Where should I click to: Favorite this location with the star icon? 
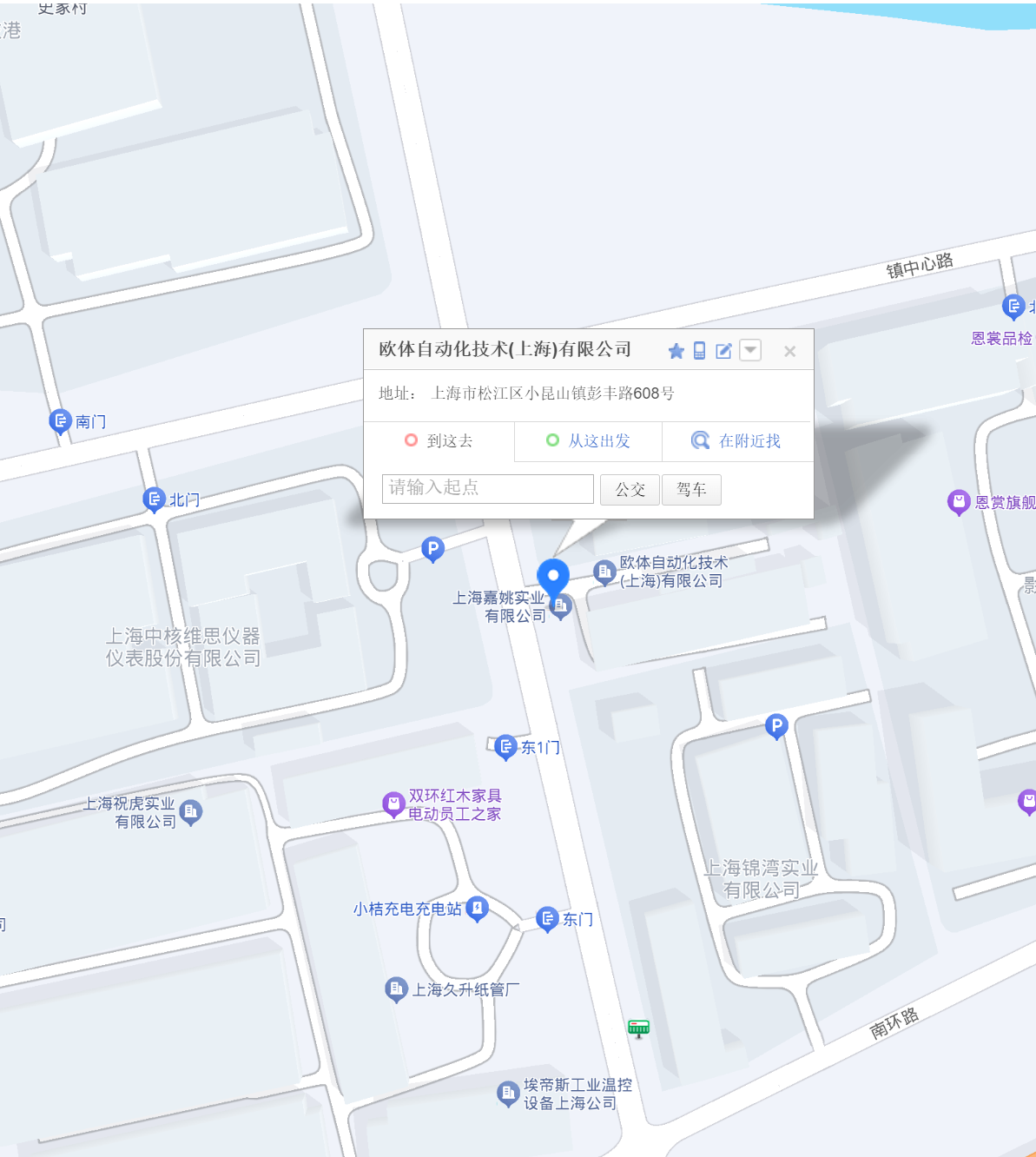click(676, 351)
